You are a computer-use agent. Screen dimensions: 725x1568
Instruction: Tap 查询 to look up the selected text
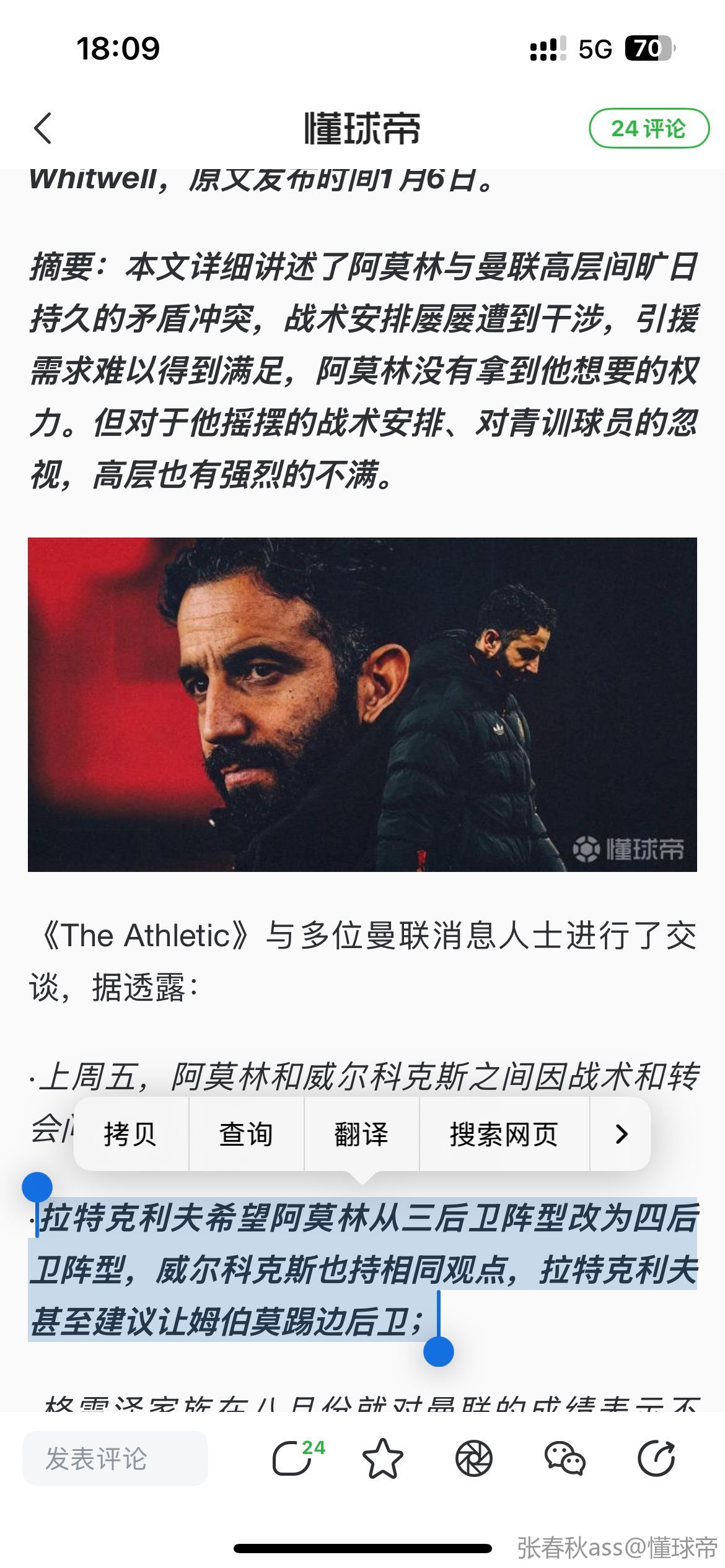(246, 1134)
